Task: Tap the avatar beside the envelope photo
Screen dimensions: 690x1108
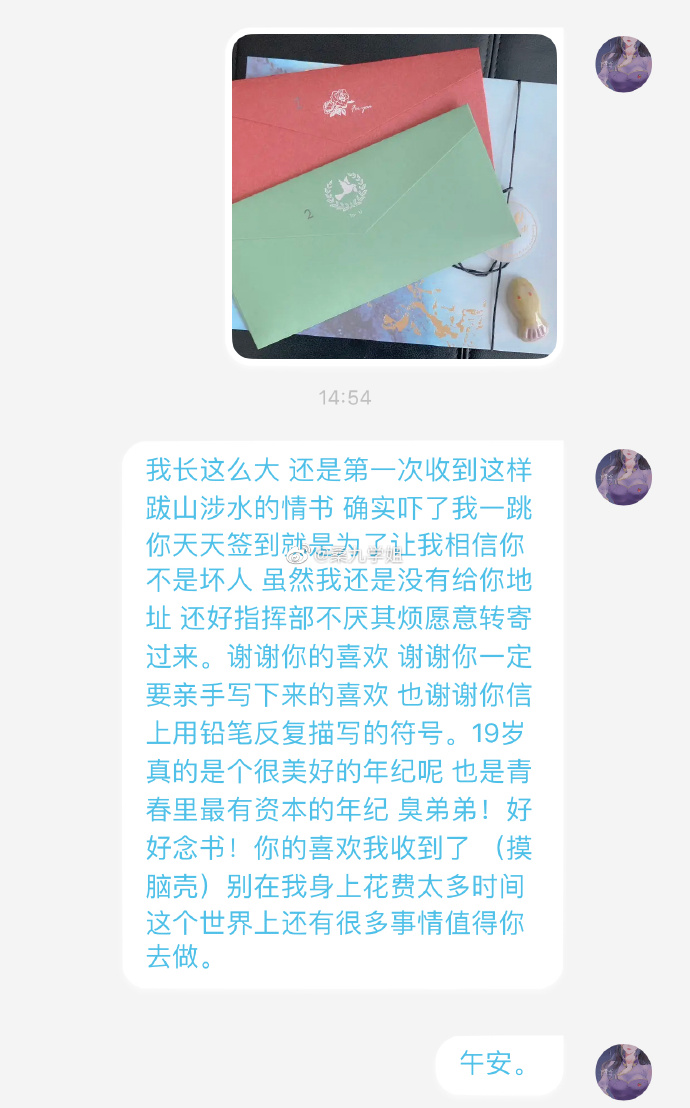Action: [x=624, y=65]
